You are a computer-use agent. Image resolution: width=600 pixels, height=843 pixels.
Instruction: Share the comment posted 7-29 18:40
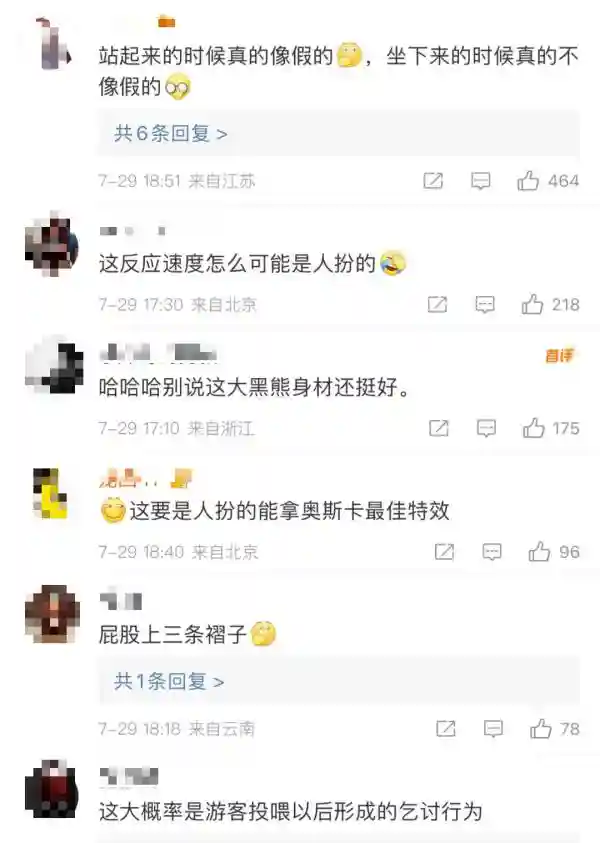coord(445,551)
